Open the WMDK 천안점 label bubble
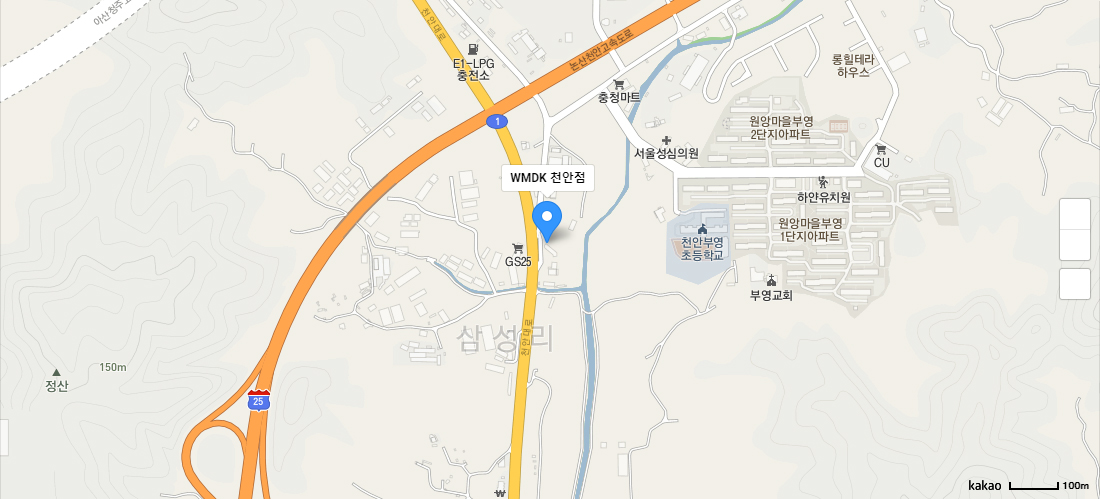 coord(547,177)
